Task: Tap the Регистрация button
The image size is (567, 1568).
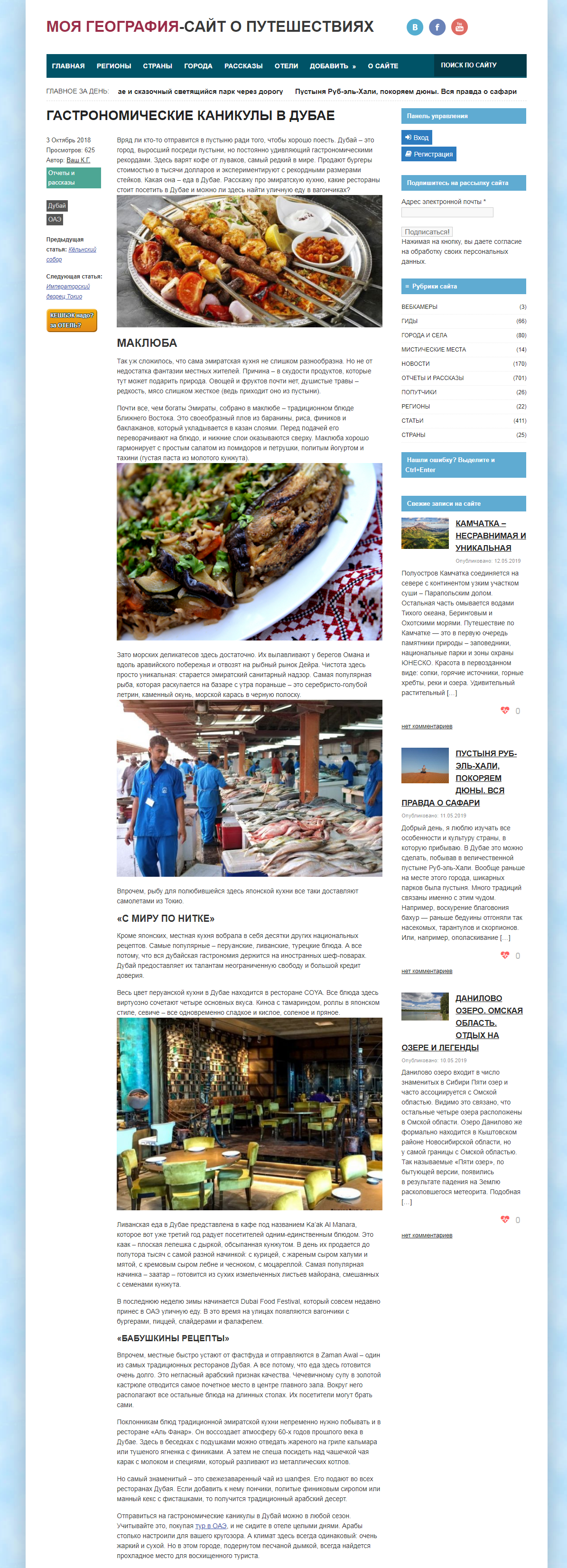Action: 429,154
